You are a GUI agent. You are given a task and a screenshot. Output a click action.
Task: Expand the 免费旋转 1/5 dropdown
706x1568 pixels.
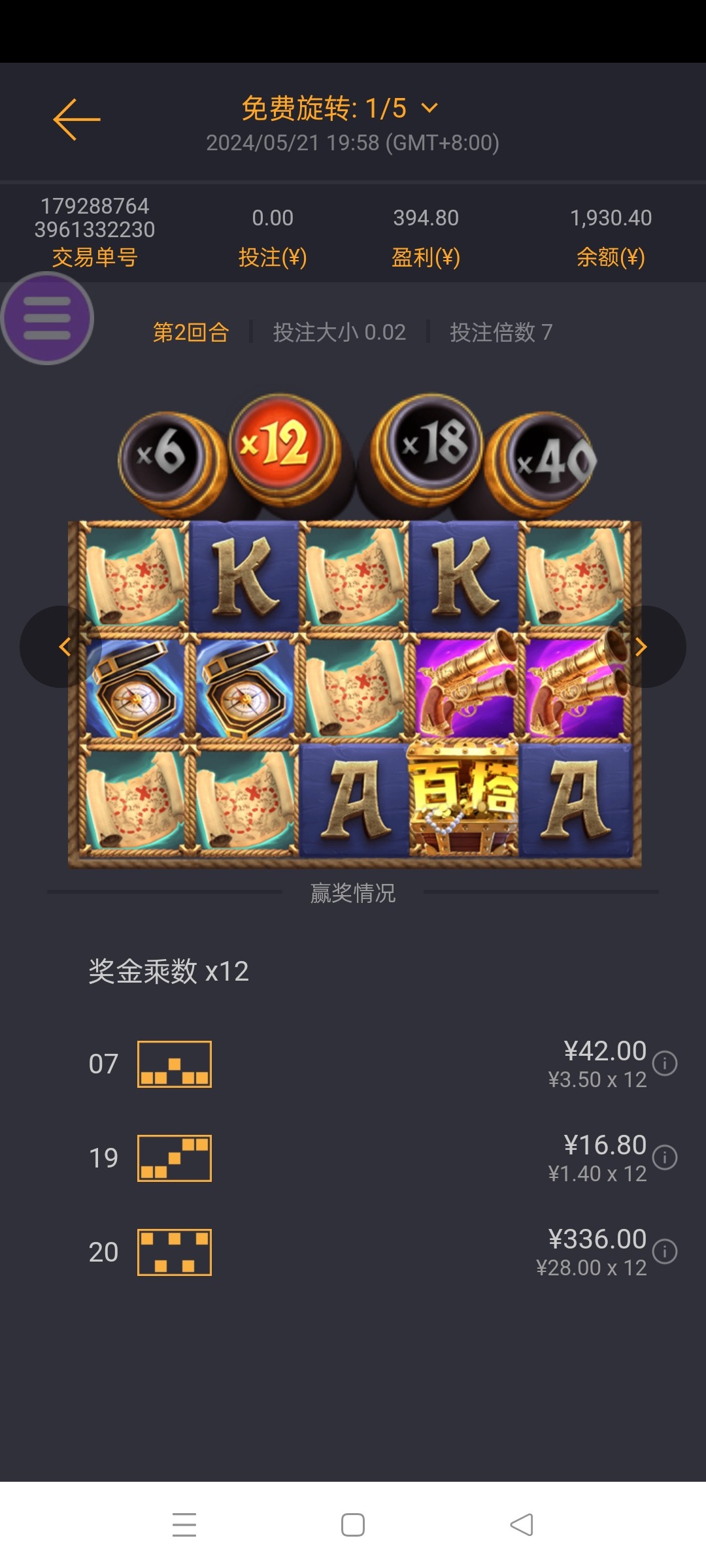click(429, 108)
